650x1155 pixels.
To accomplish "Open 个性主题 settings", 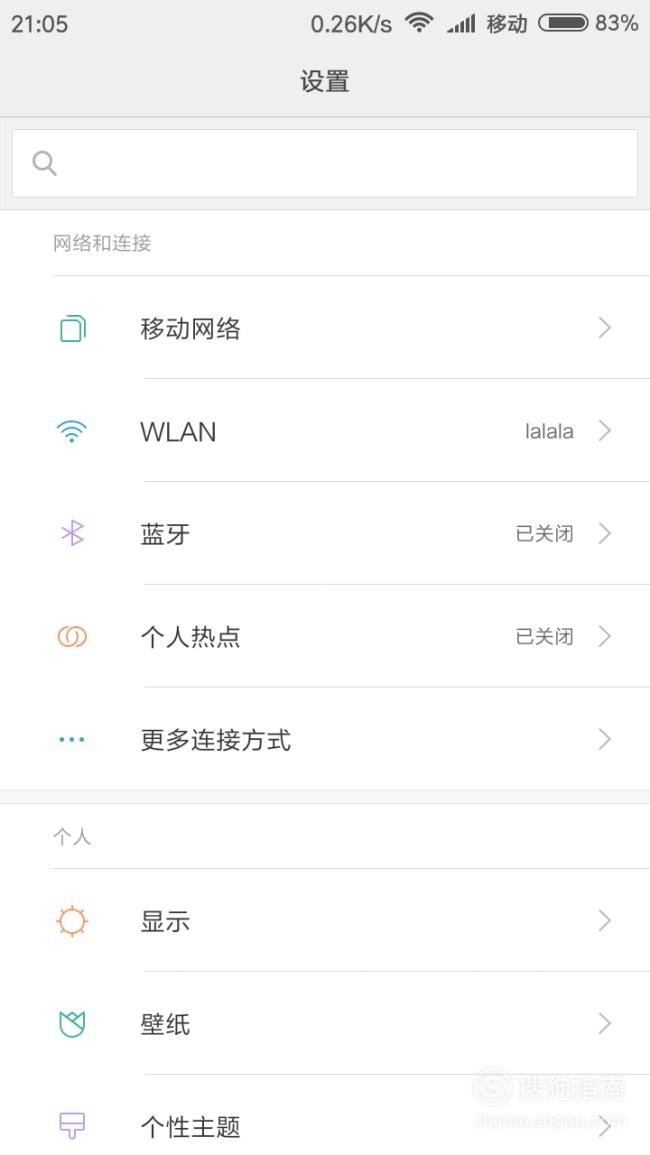I will click(x=325, y=1115).
